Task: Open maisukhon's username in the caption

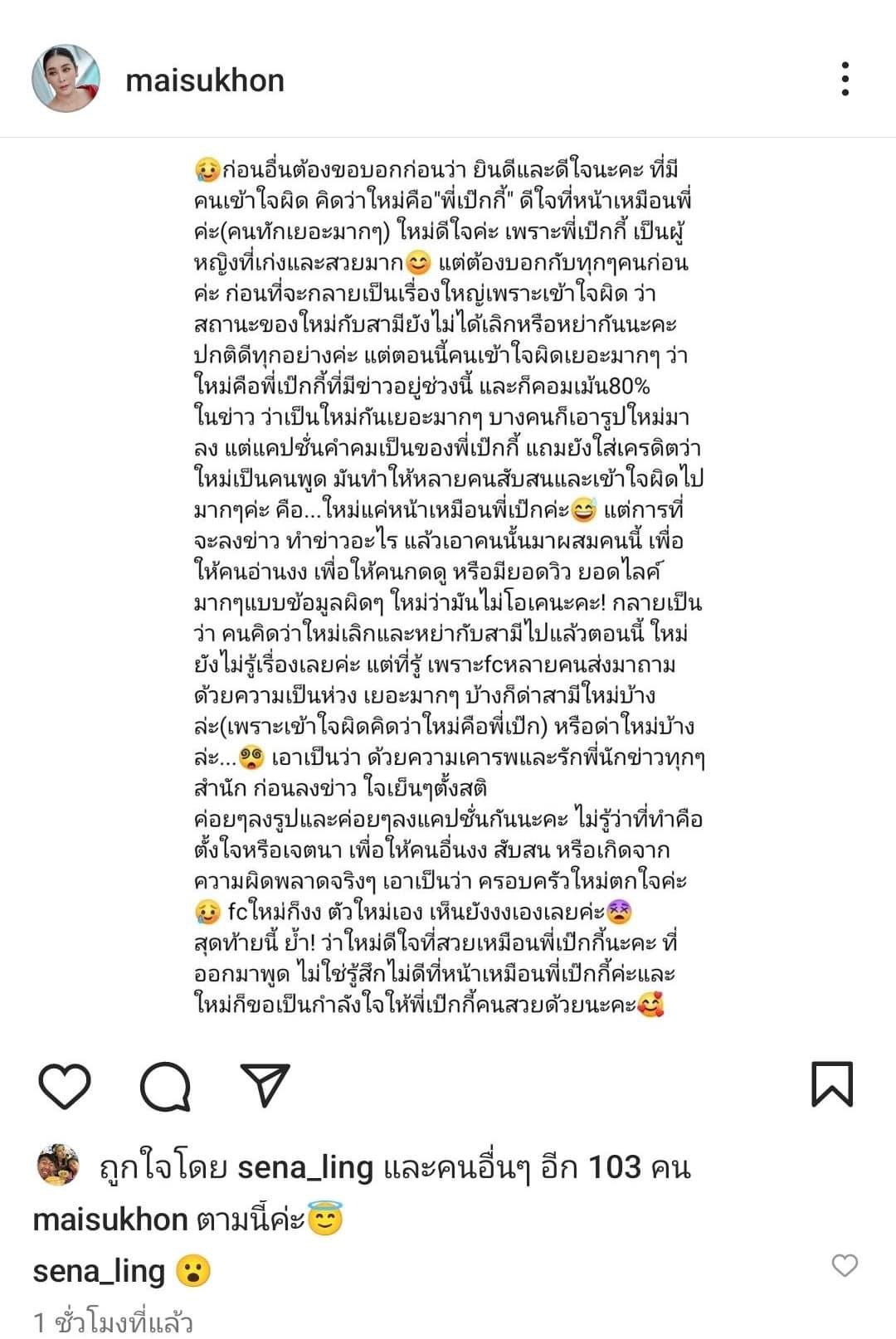Action: point(110,1219)
